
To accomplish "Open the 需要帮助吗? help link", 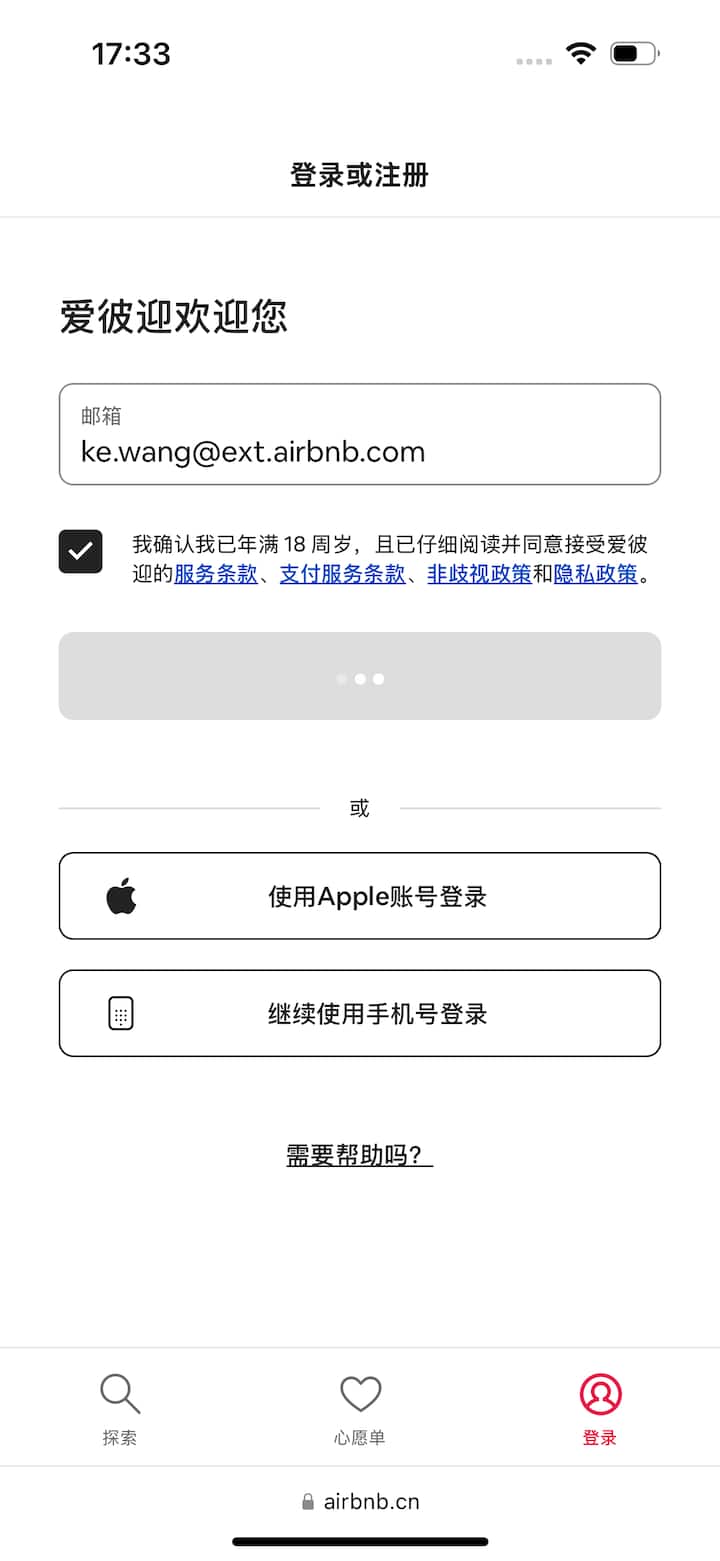I will pyautogui.click(x=359, y=1156).
